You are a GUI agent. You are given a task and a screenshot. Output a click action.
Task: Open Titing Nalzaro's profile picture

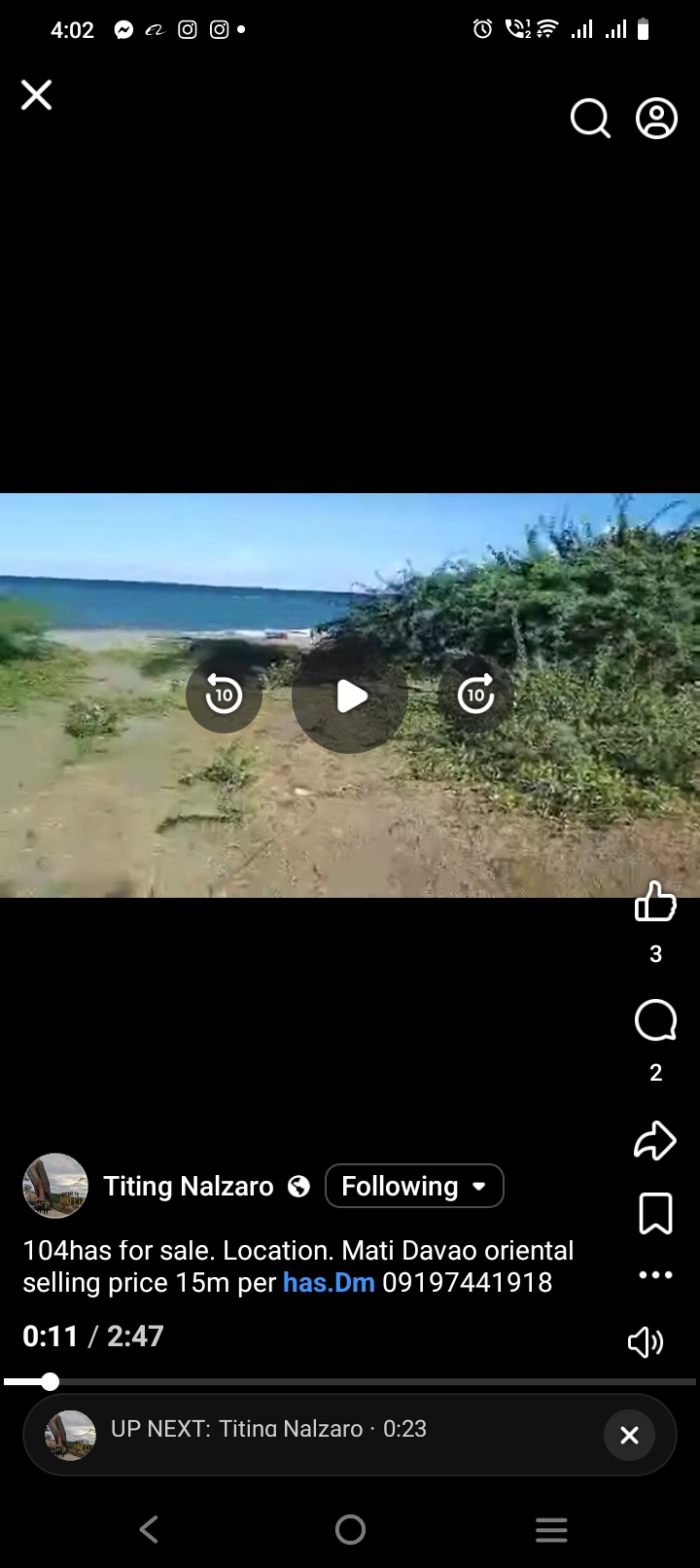pos(55,1186)
